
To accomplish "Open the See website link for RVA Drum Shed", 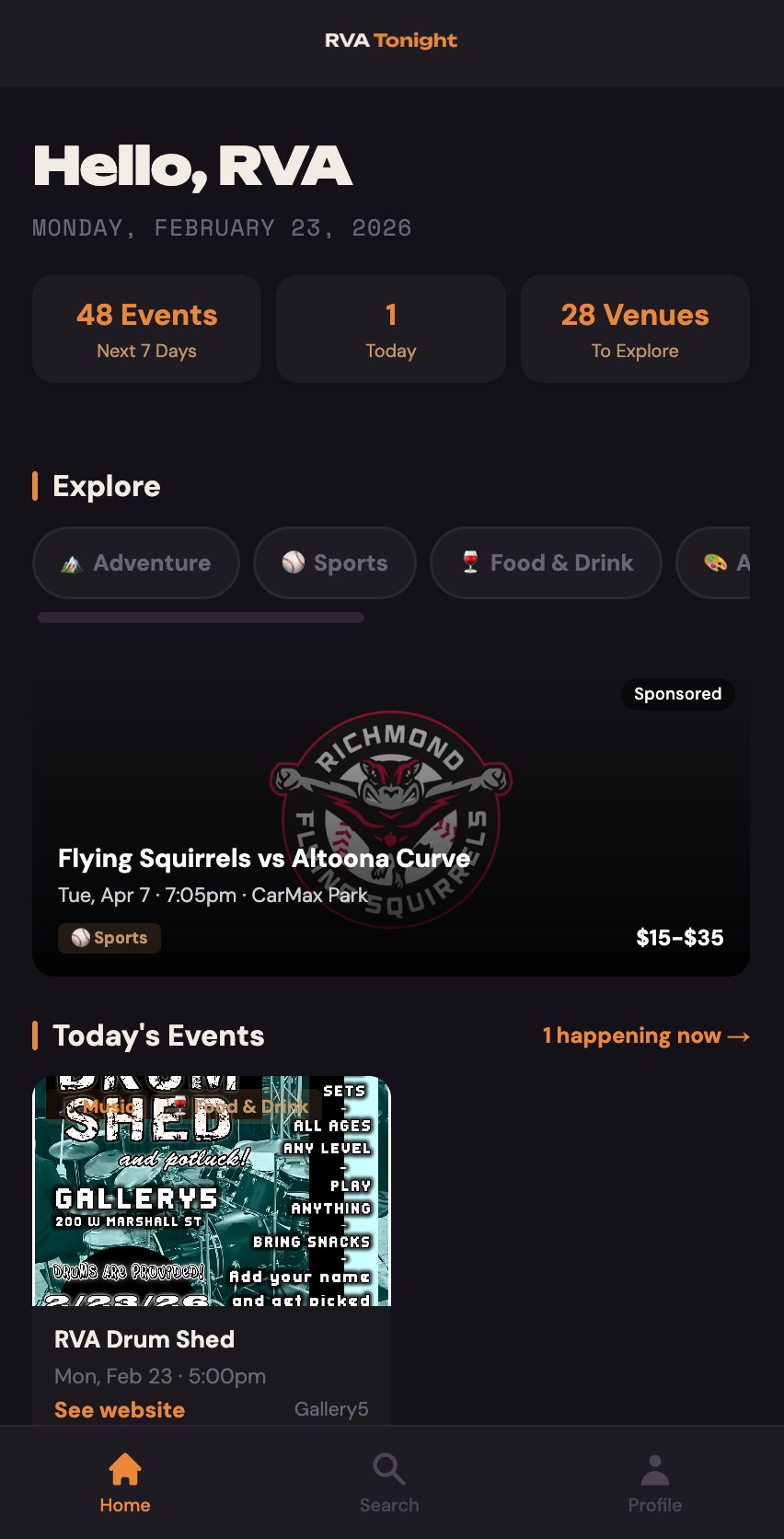I will [119, 1409].
